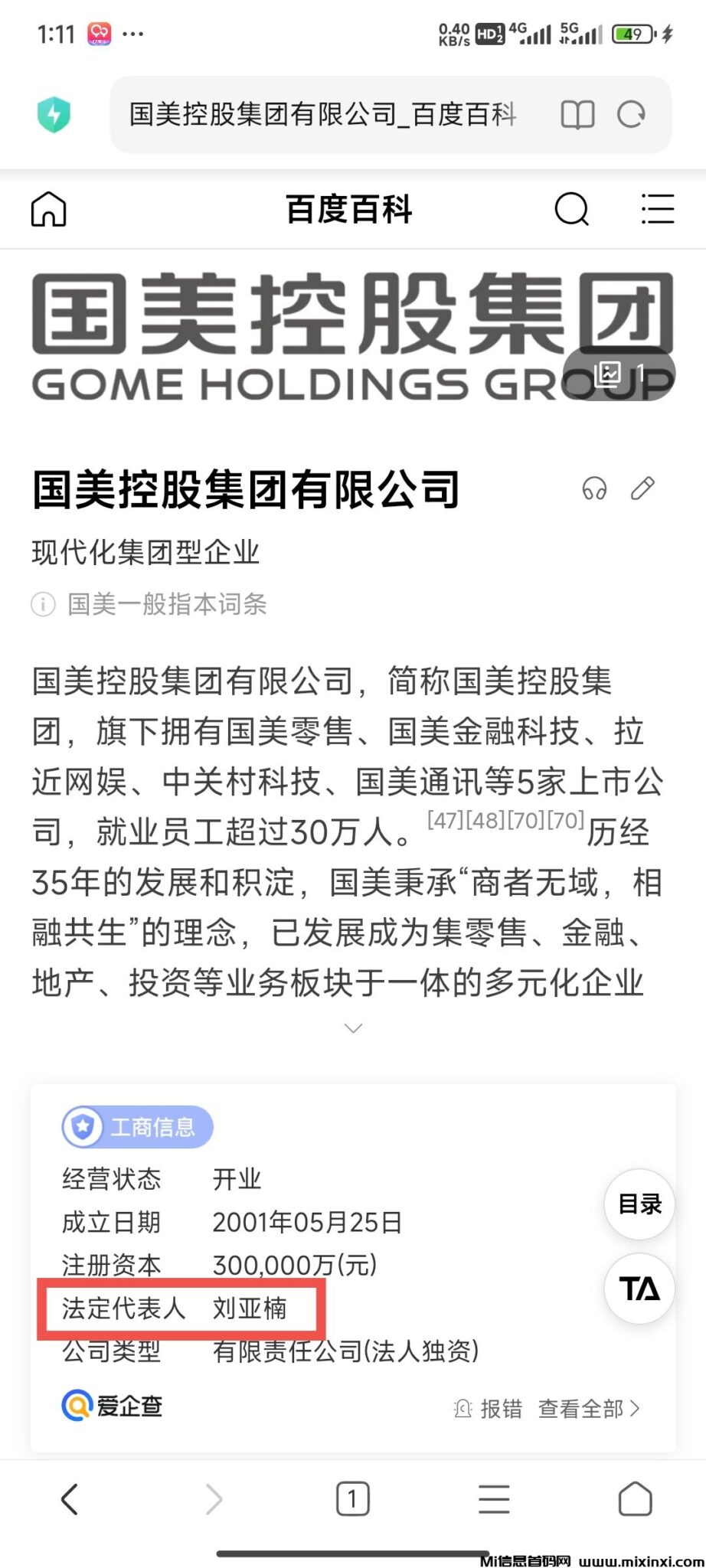Go back in the browser
The width and height of the screenshot is (706, 1568).
(70, 1498)
